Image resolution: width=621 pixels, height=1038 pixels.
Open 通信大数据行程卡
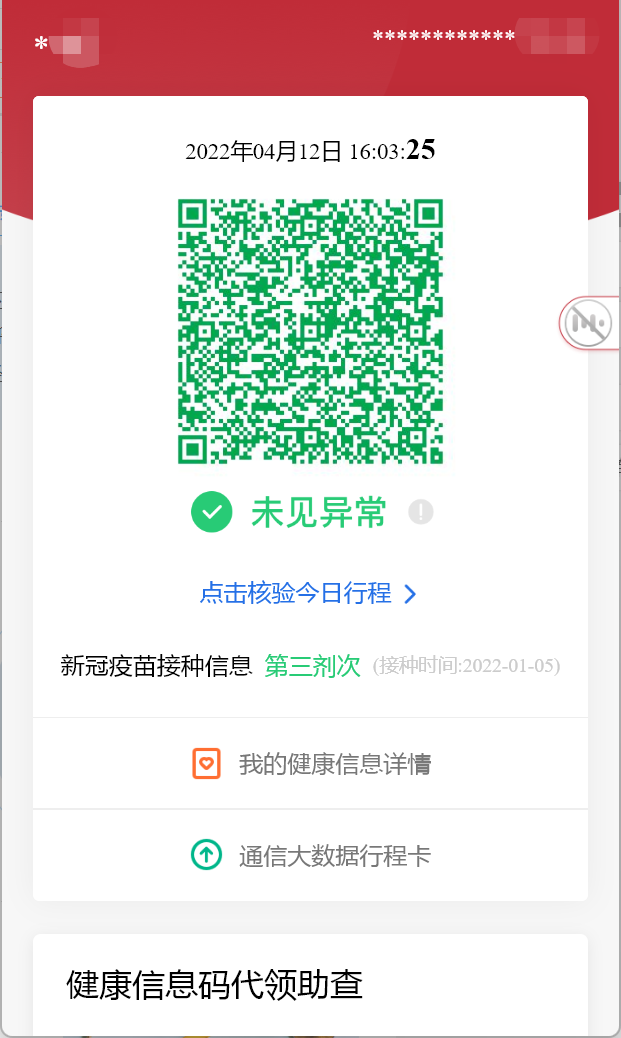pyautogui.click(x=311, y=856)
